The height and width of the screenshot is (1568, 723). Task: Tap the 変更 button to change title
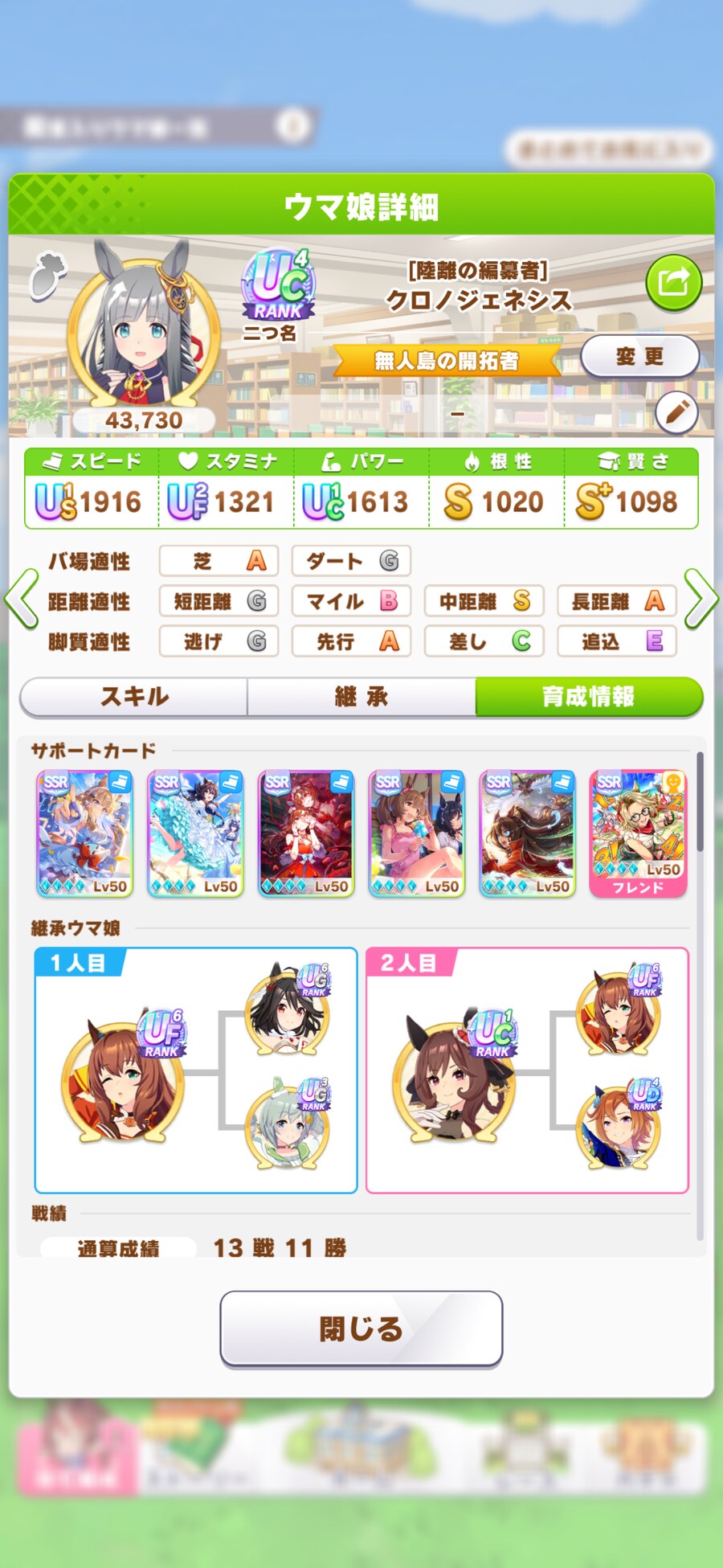(639, 356)
